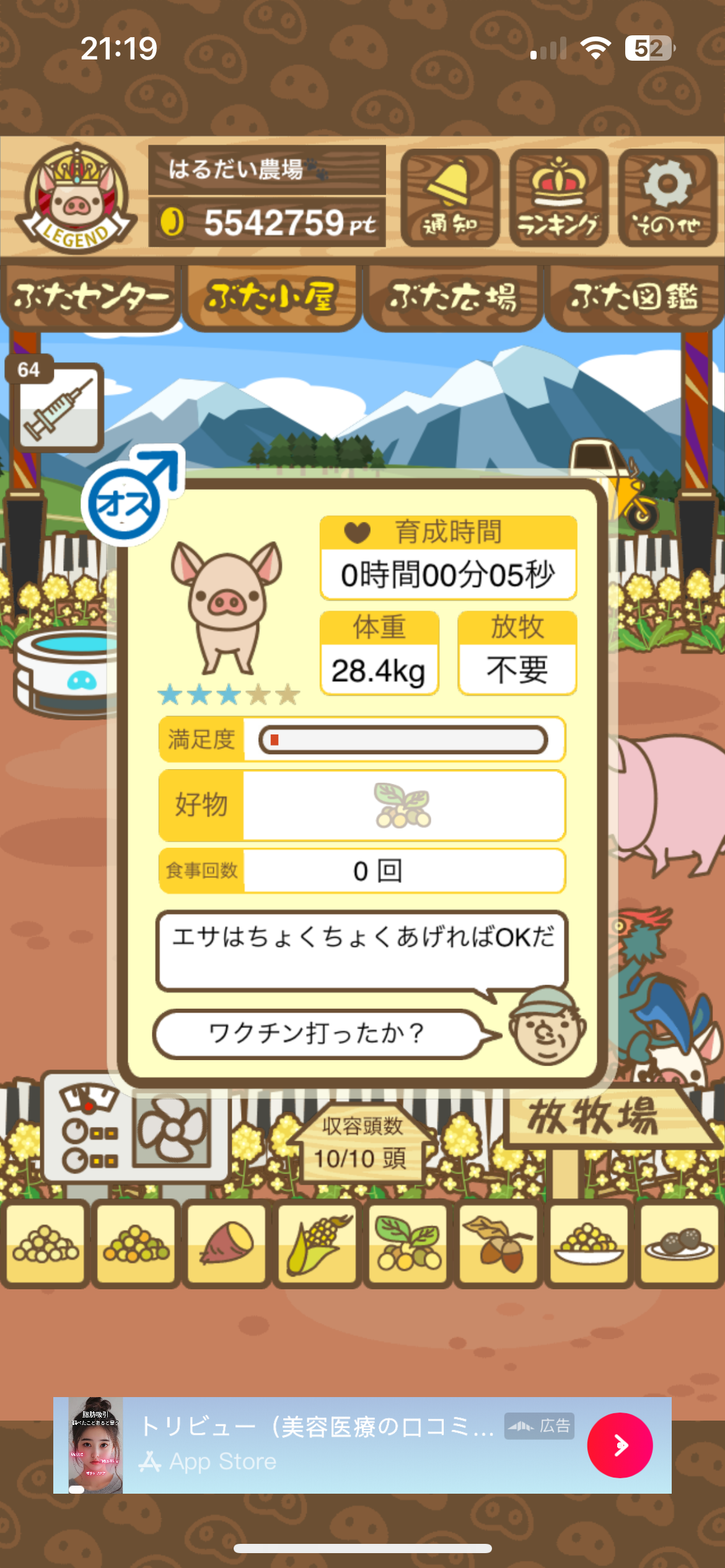725x1568 pixels.
Task: Give the plate of truffles
Action: (x=679, y=1242)
